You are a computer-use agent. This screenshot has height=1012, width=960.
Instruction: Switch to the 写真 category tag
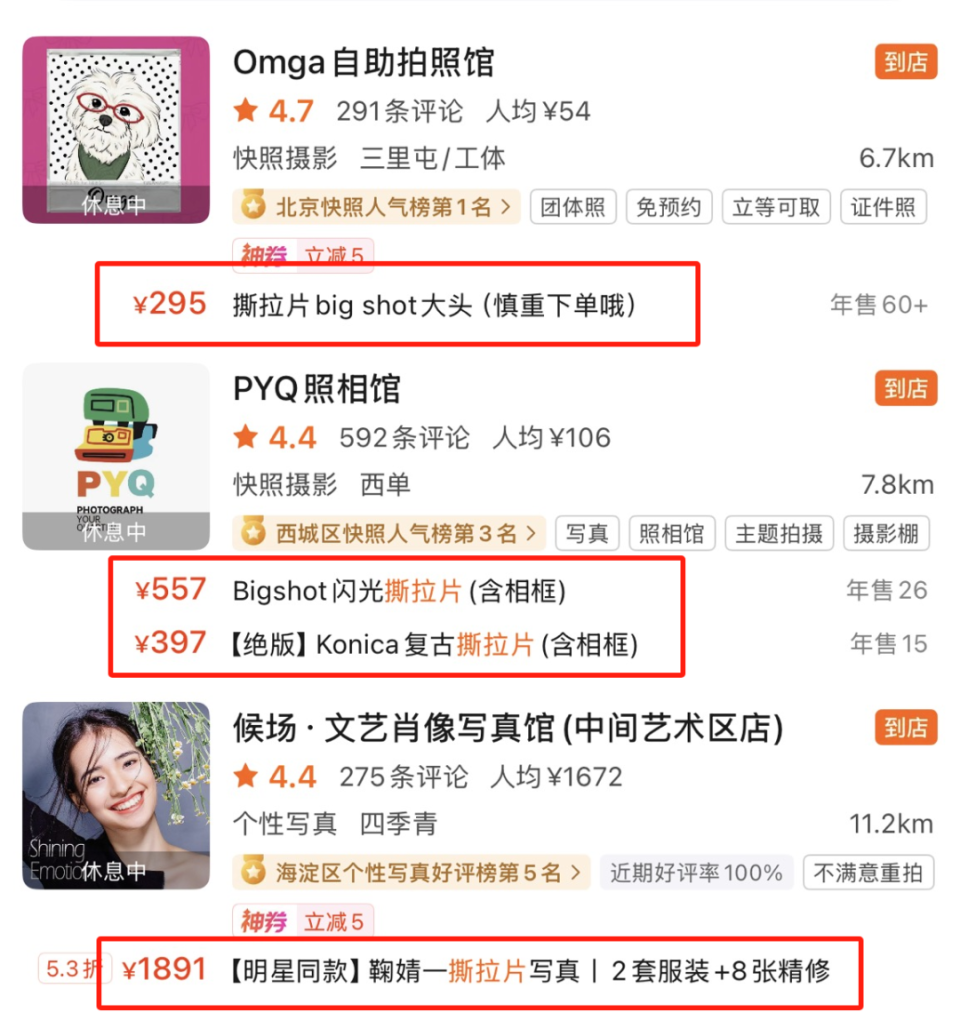587,533
